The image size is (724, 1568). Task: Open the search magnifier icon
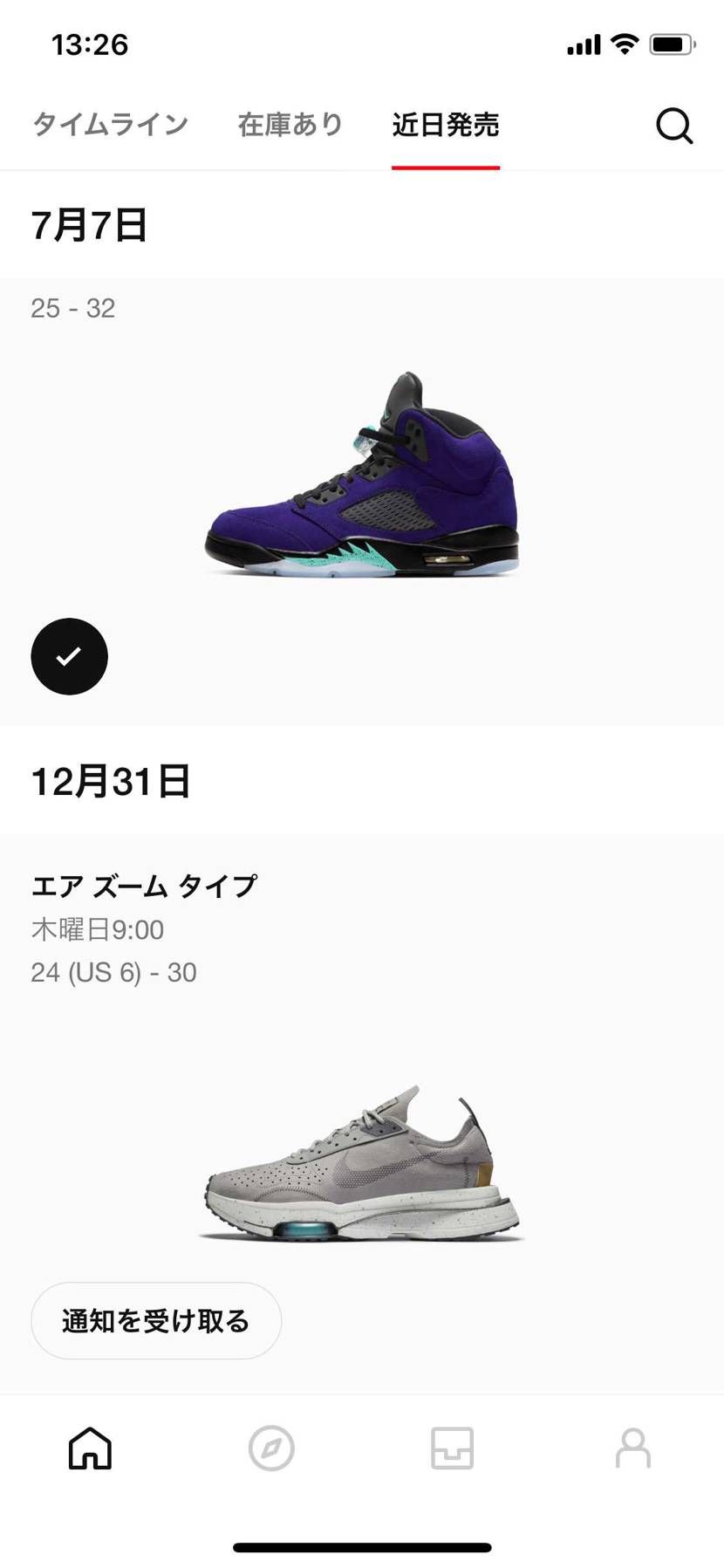pyautogui.click(x=673, y=126)
